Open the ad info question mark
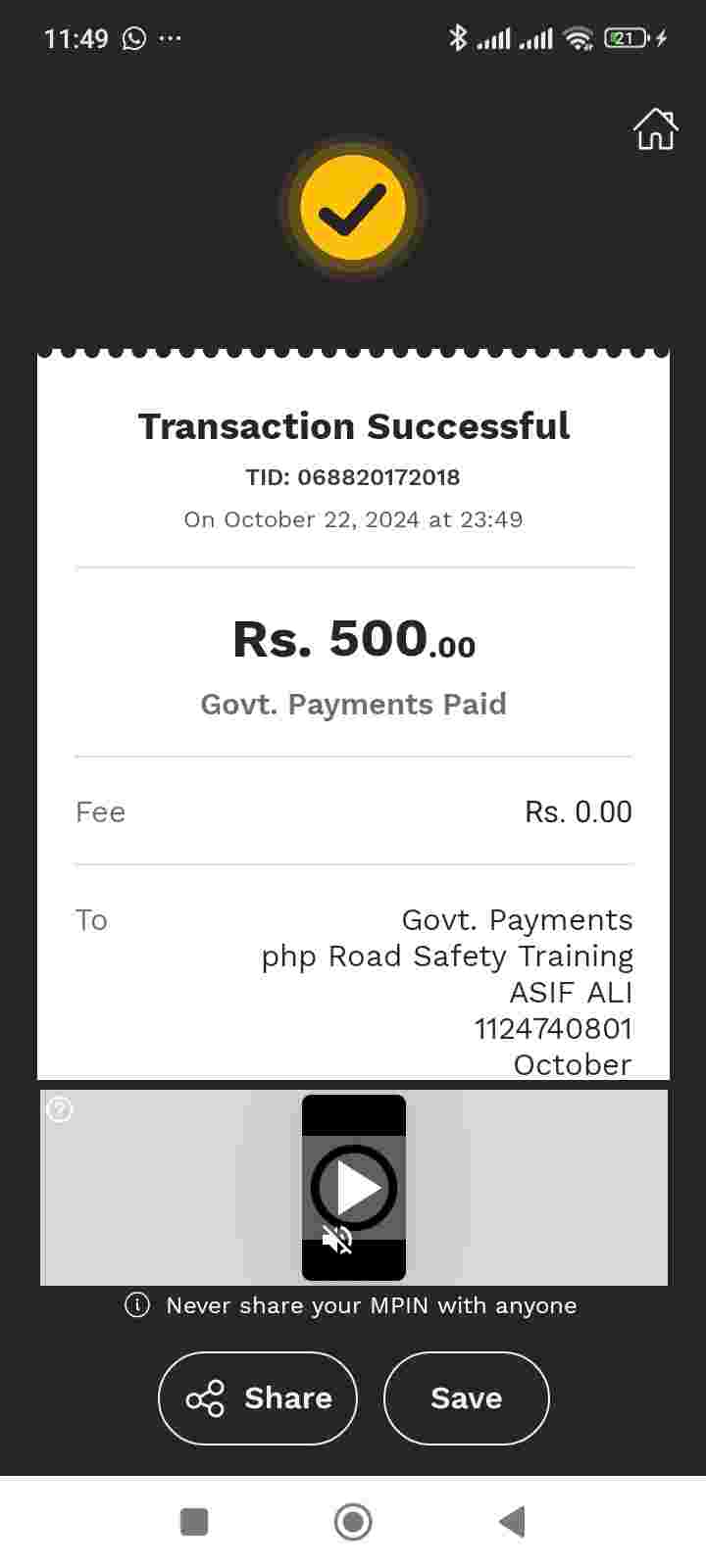 pyautogui.click(x=60, y=1109)
